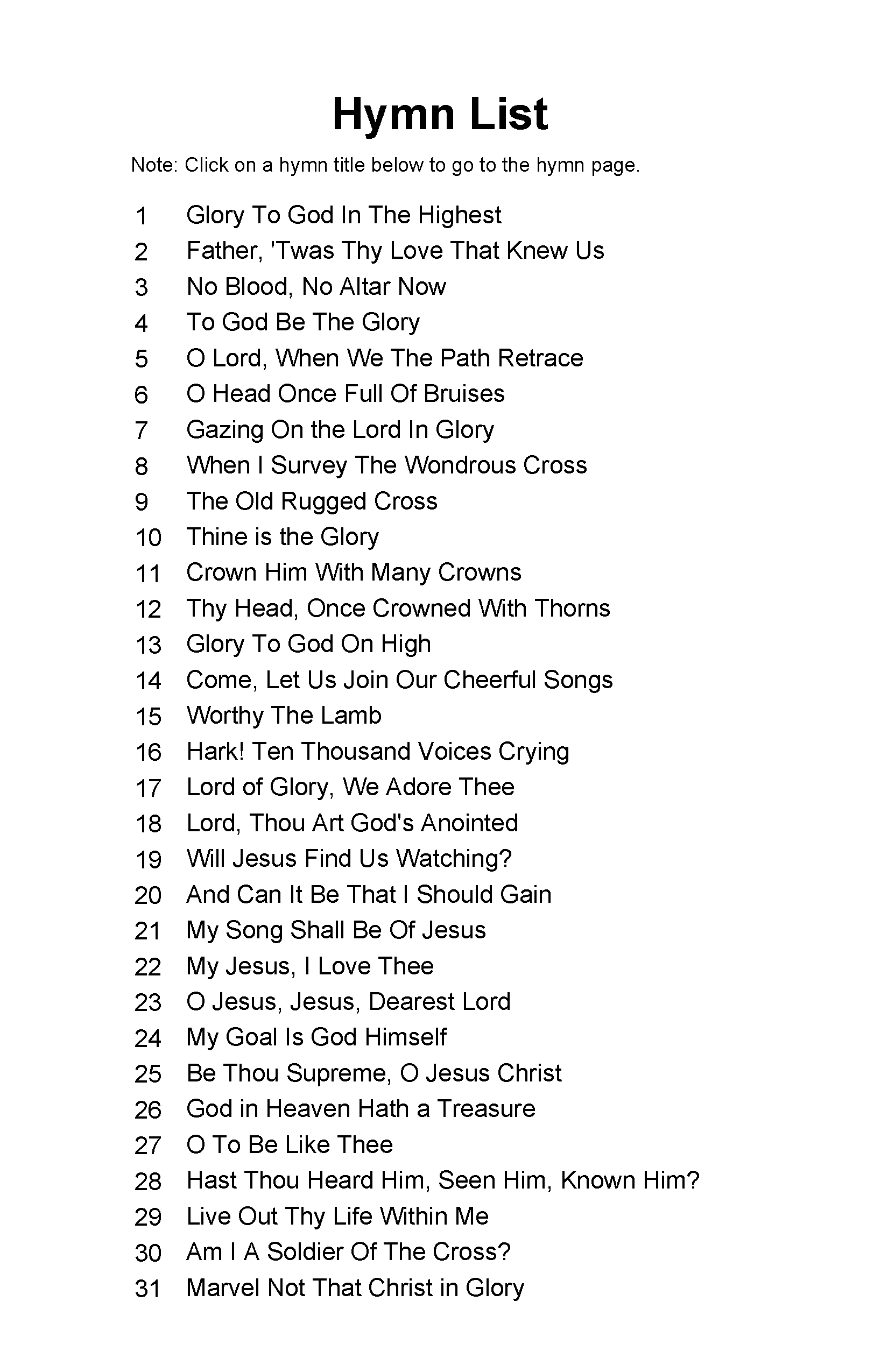Open My Jesus, I Love Thee

[x=309, y=966]
